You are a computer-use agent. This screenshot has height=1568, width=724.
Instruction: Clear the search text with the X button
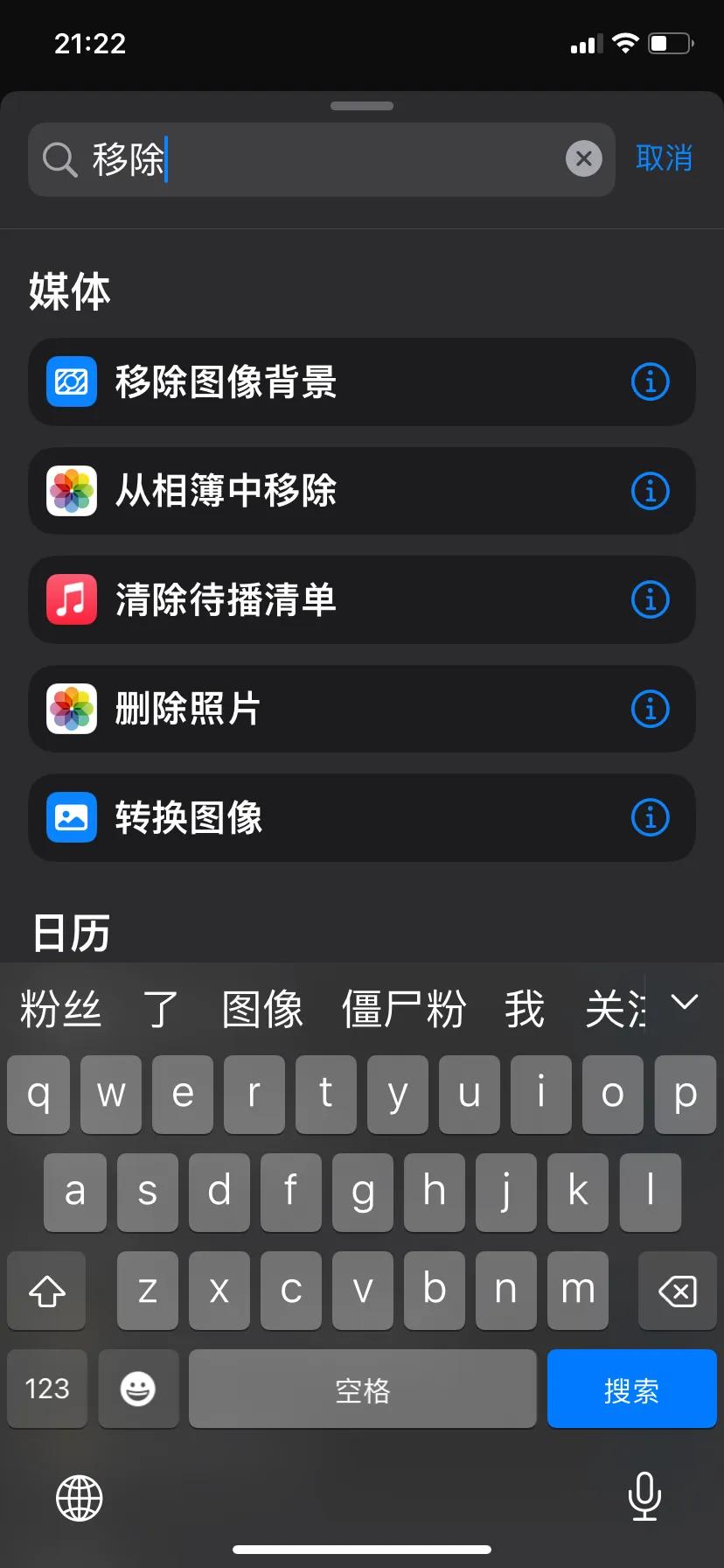coord(583,158)
